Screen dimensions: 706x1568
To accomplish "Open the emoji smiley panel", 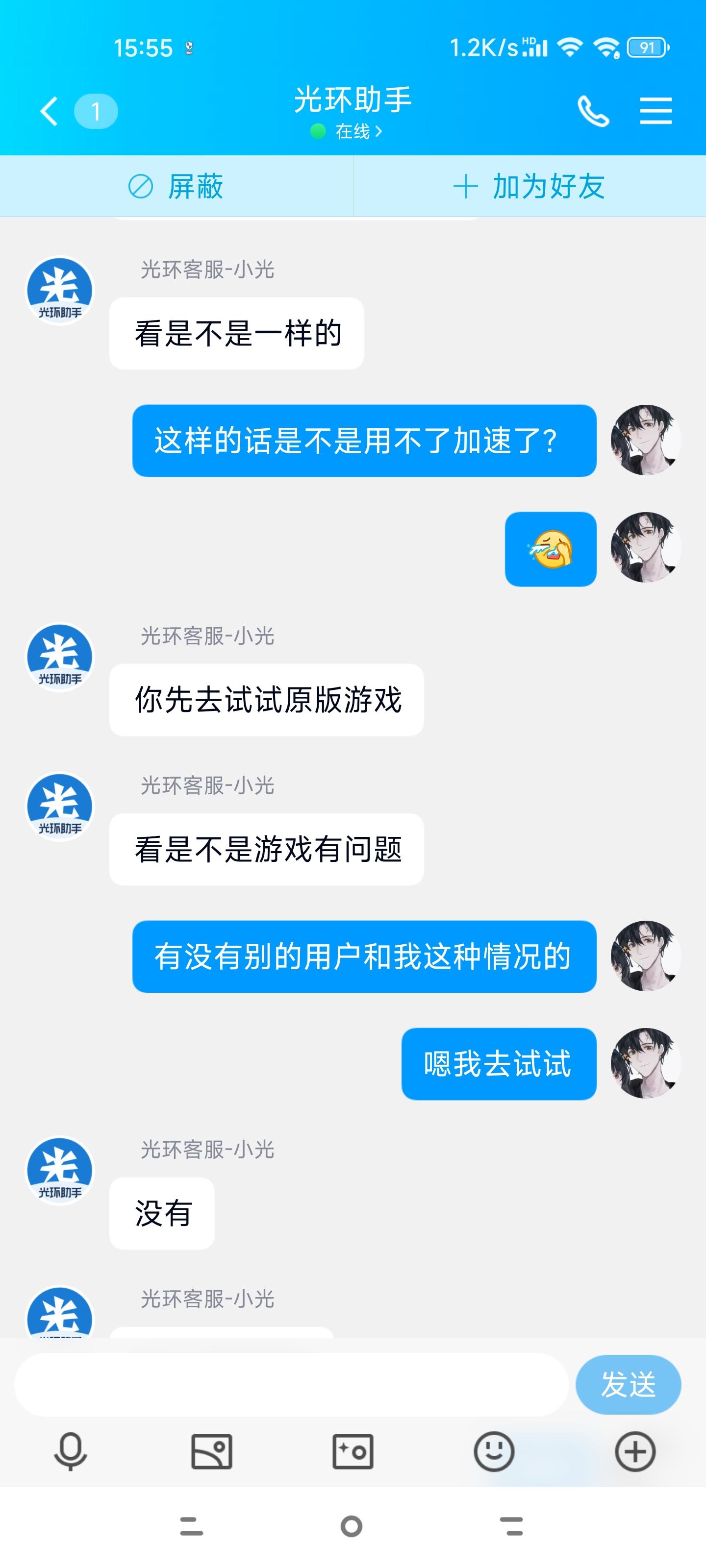I will point(493,1451).
